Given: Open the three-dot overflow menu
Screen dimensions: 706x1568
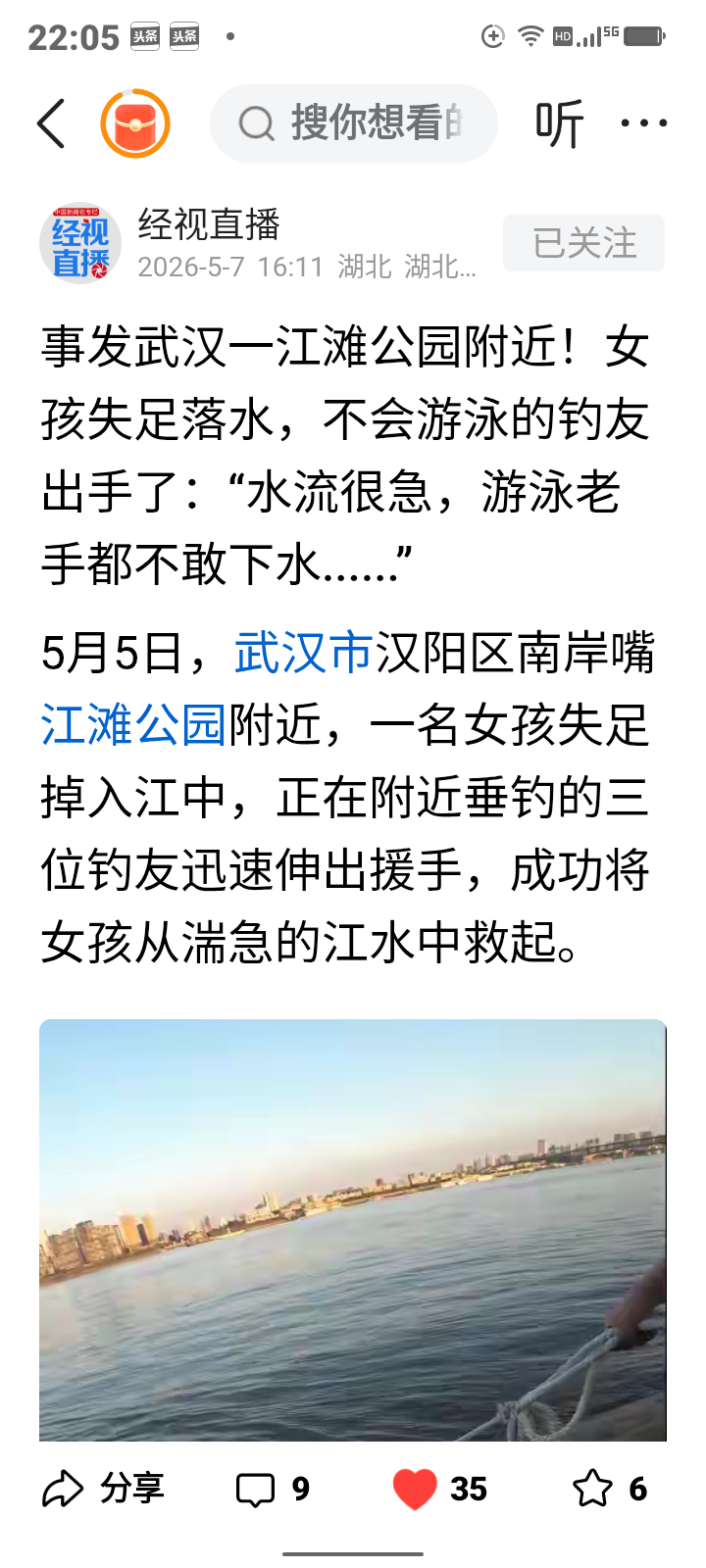Looking at the screenshot, I should 644,123.
